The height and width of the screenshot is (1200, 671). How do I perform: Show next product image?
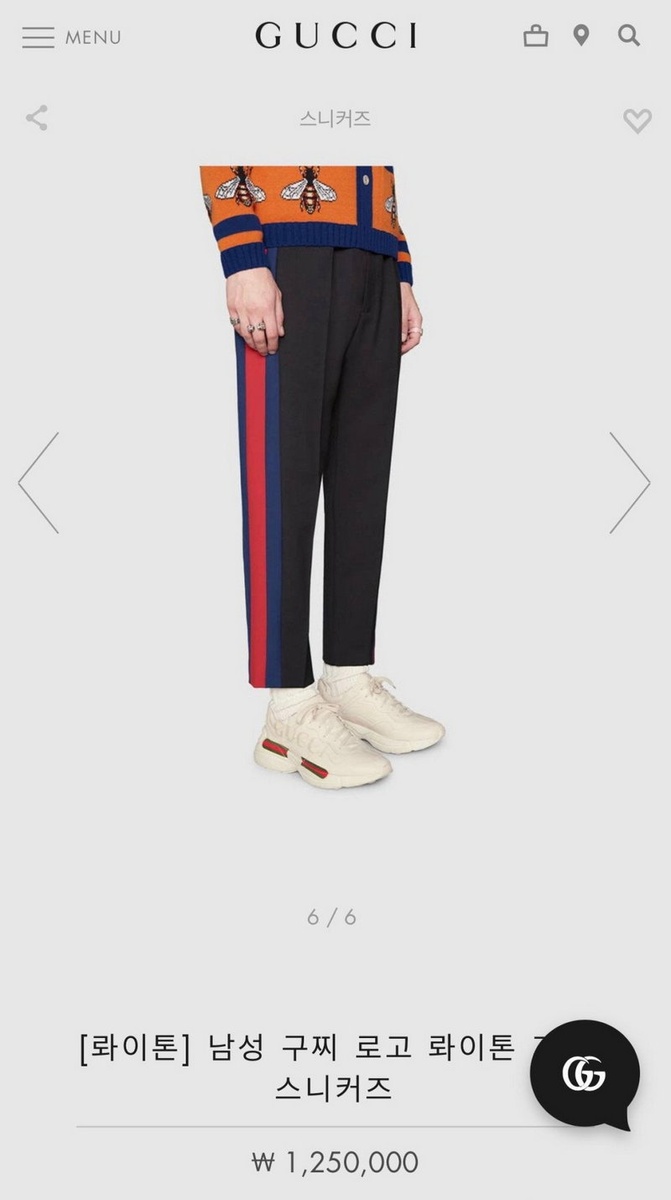pos(630,482)
